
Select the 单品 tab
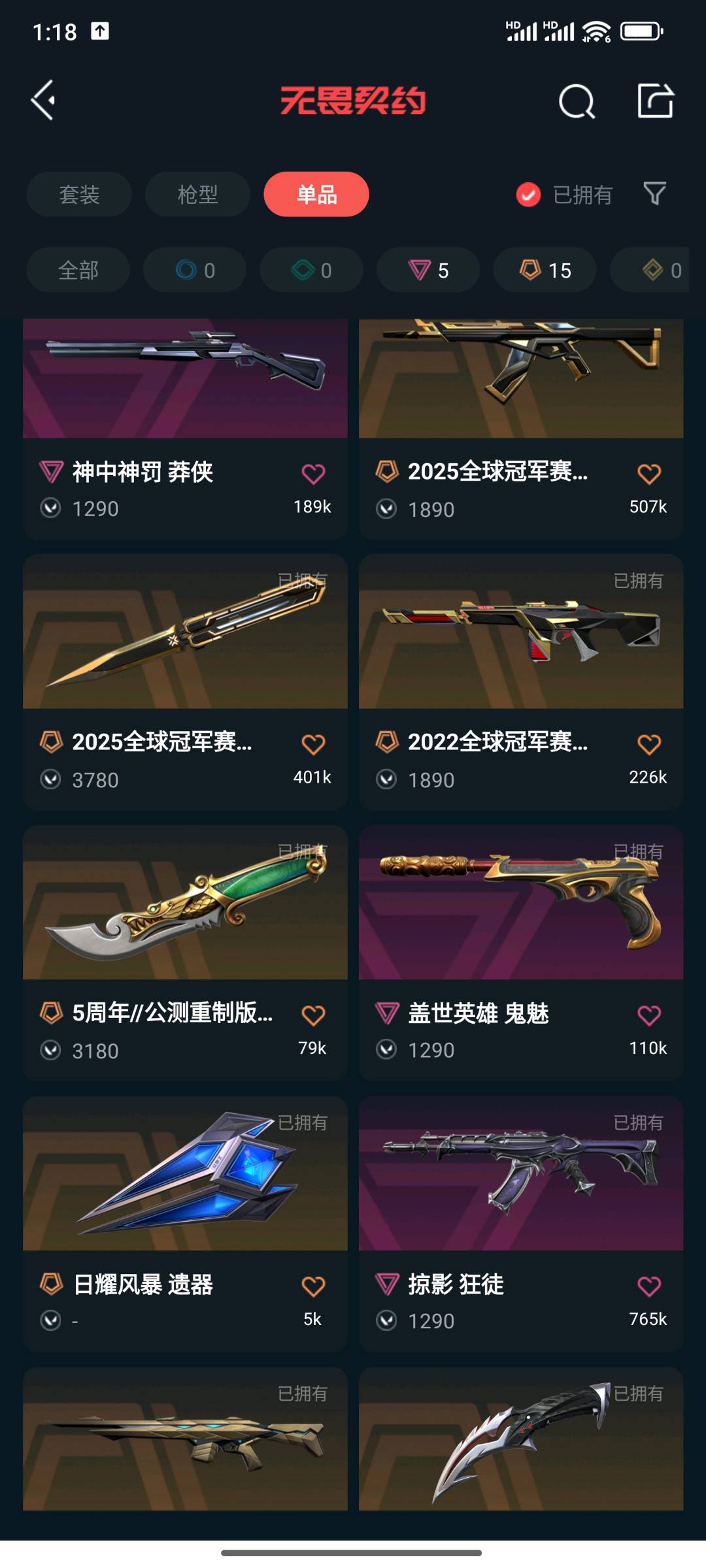pyautogui.click(x=316, y=194)
